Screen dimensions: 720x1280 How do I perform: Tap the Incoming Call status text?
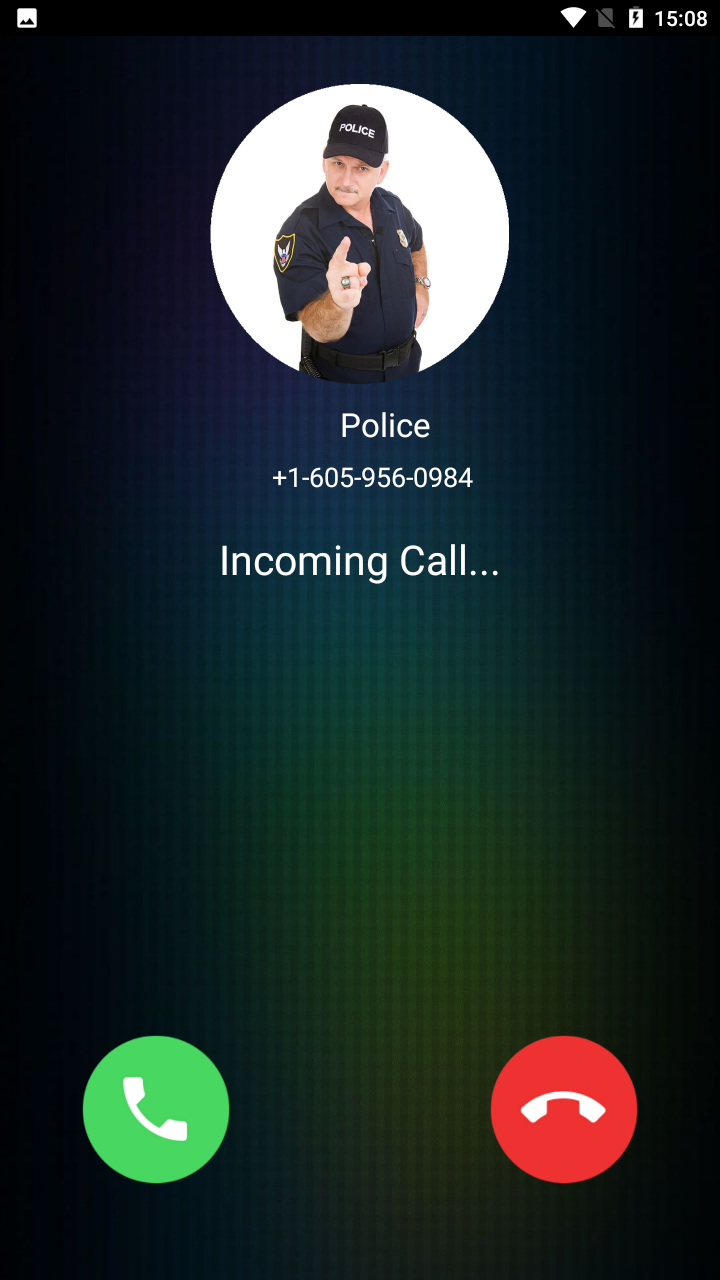click(360, 560)
